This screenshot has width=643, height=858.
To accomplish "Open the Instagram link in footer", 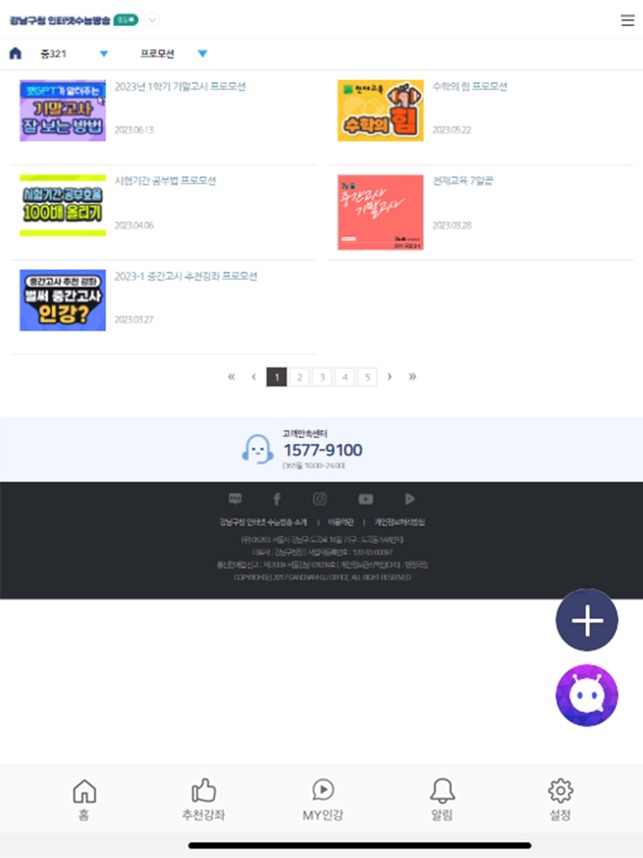I will (320, 499).
